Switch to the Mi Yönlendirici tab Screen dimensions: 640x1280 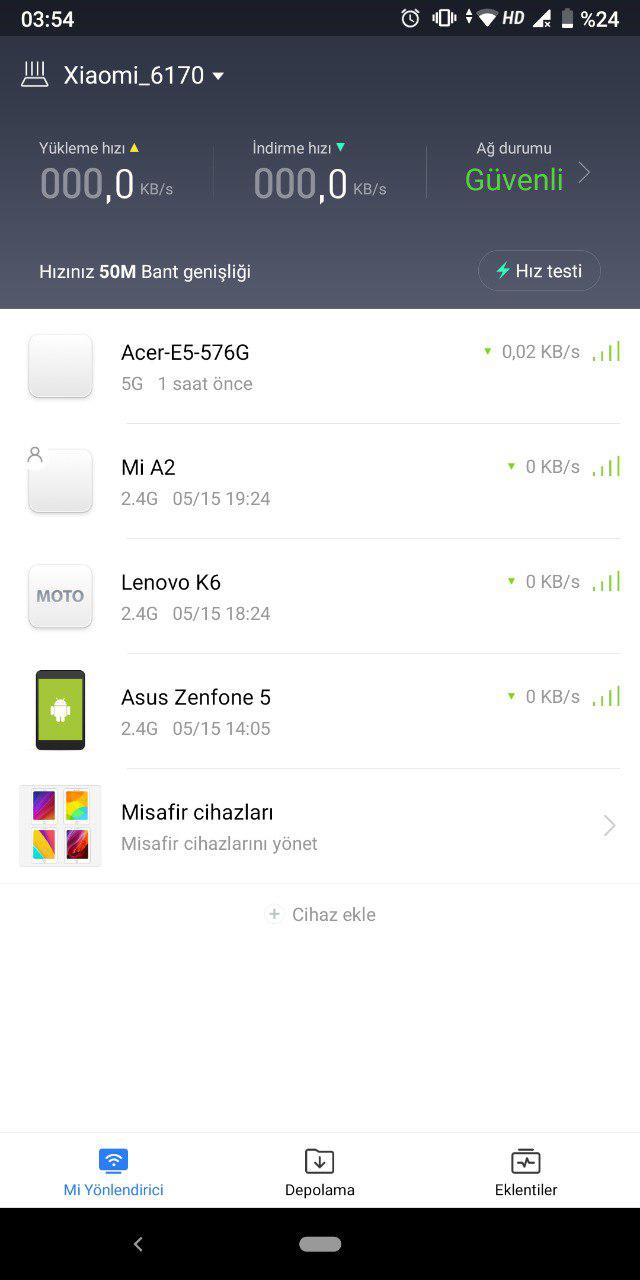pos(113,1171)
